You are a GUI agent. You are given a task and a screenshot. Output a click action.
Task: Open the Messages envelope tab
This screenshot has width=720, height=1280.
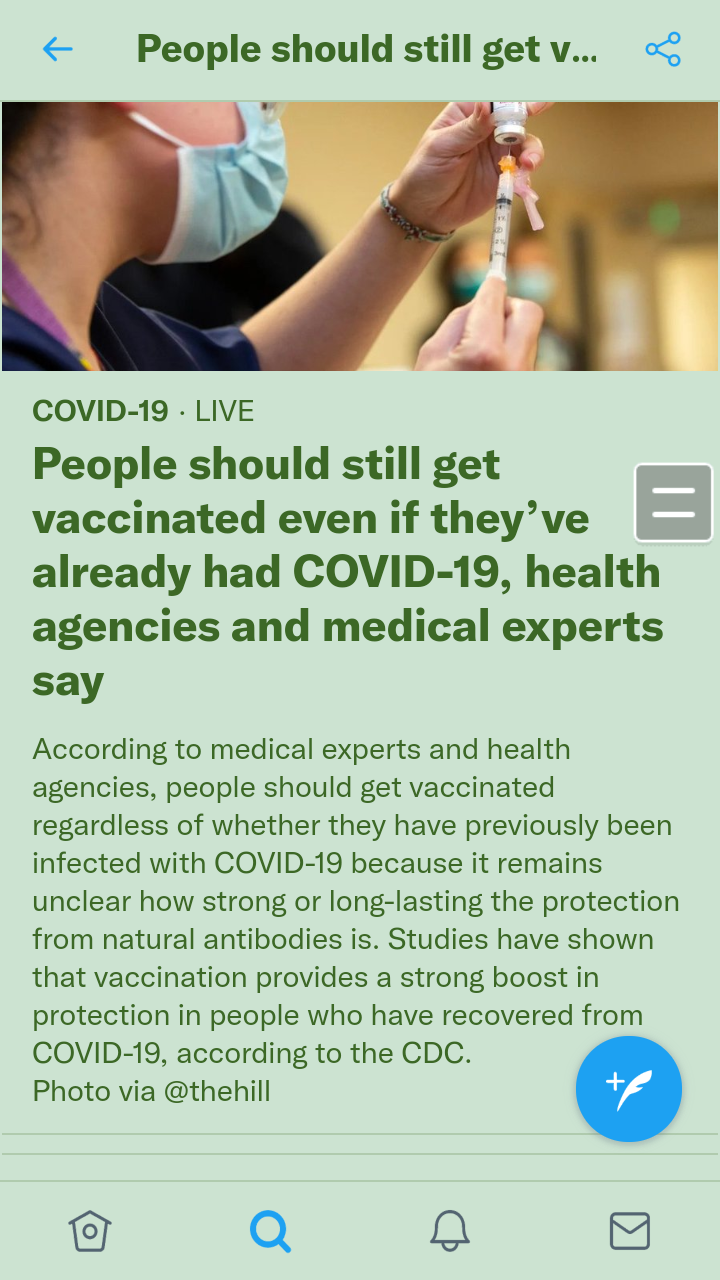[630, 1231]
